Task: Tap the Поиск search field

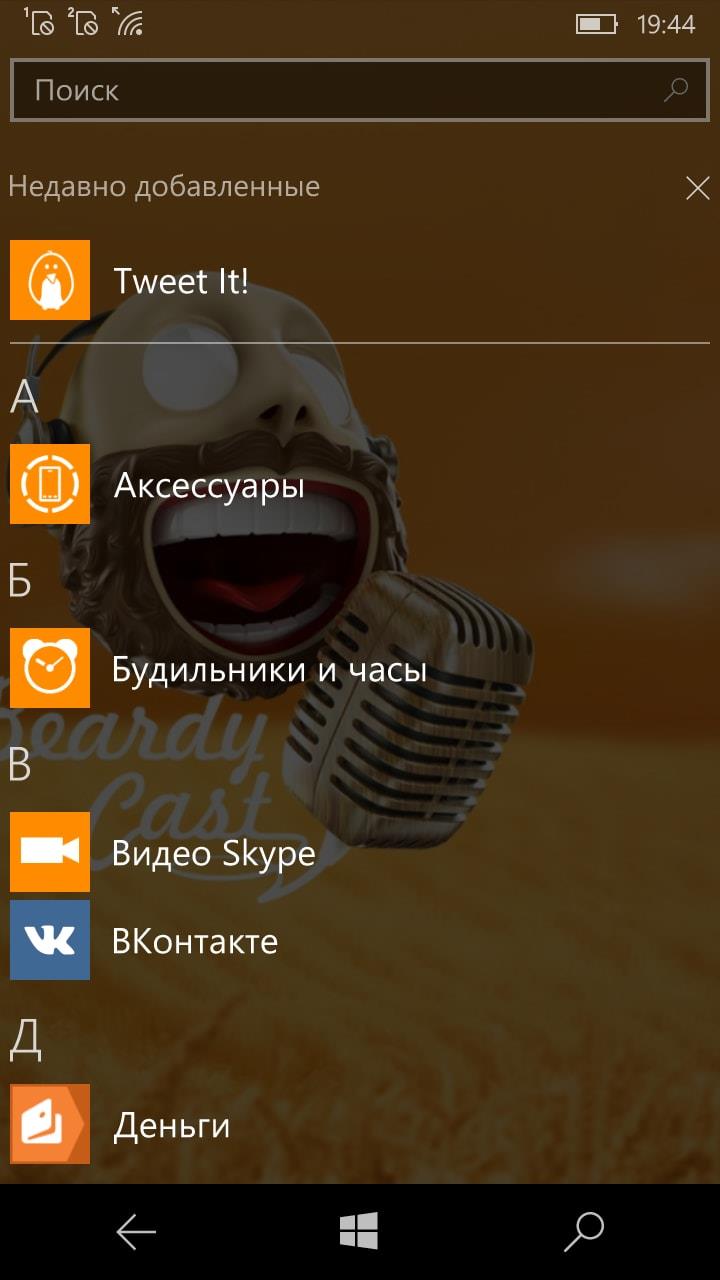Action: tap(340, 91)
